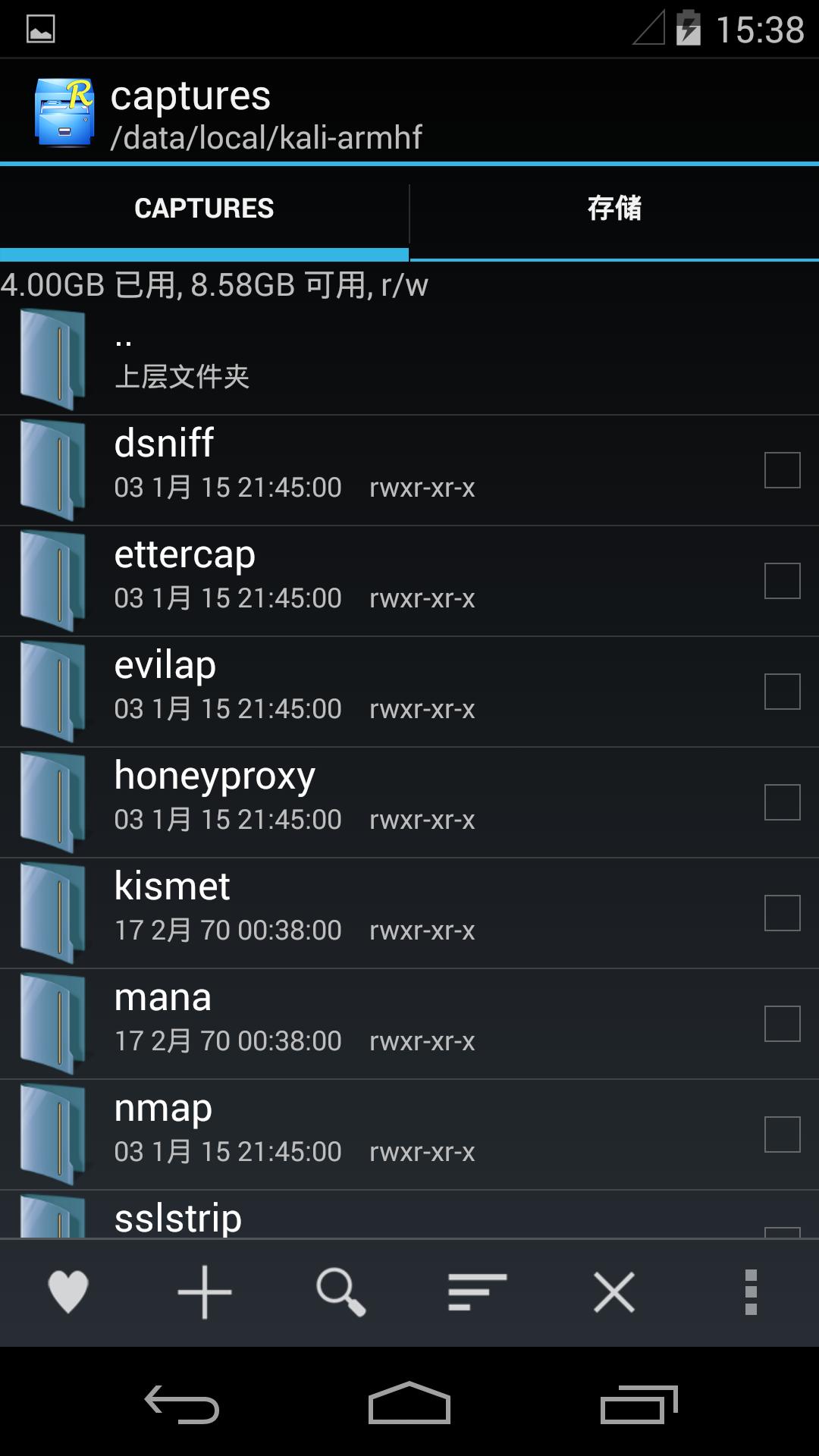The image size is (819, 1456).
Task: Switch to the 存储 tab
Action: tap(614, 209)
